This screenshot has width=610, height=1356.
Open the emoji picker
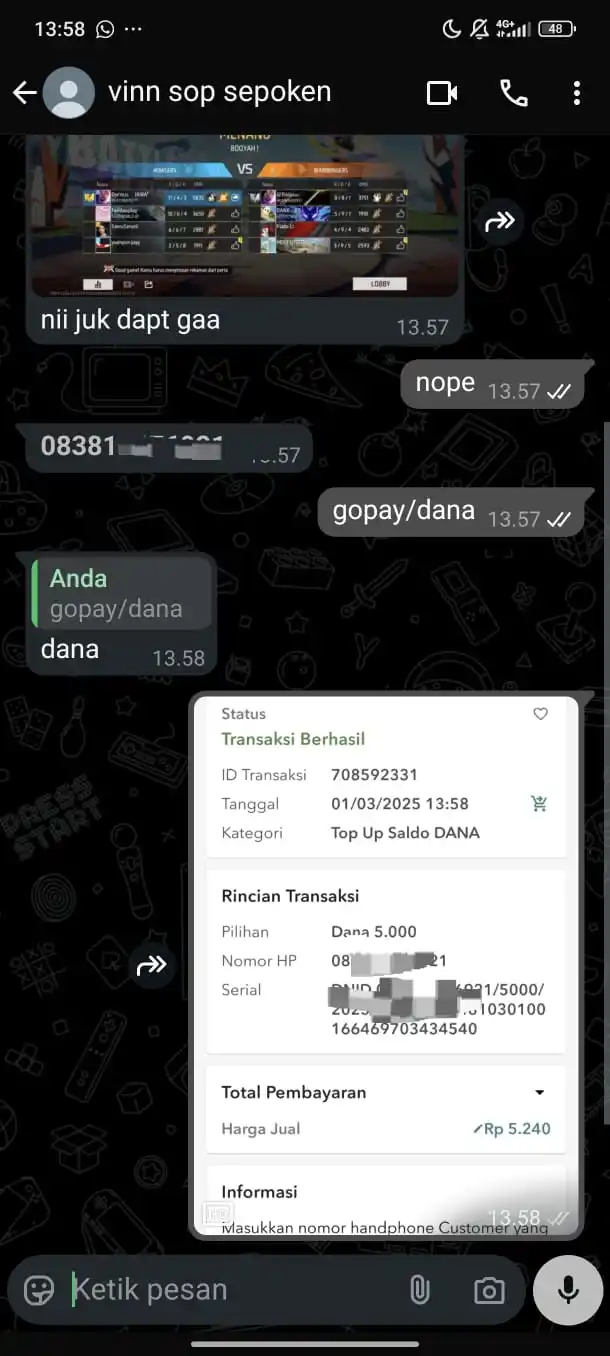pyautogui.click(x=39, y=1290)
